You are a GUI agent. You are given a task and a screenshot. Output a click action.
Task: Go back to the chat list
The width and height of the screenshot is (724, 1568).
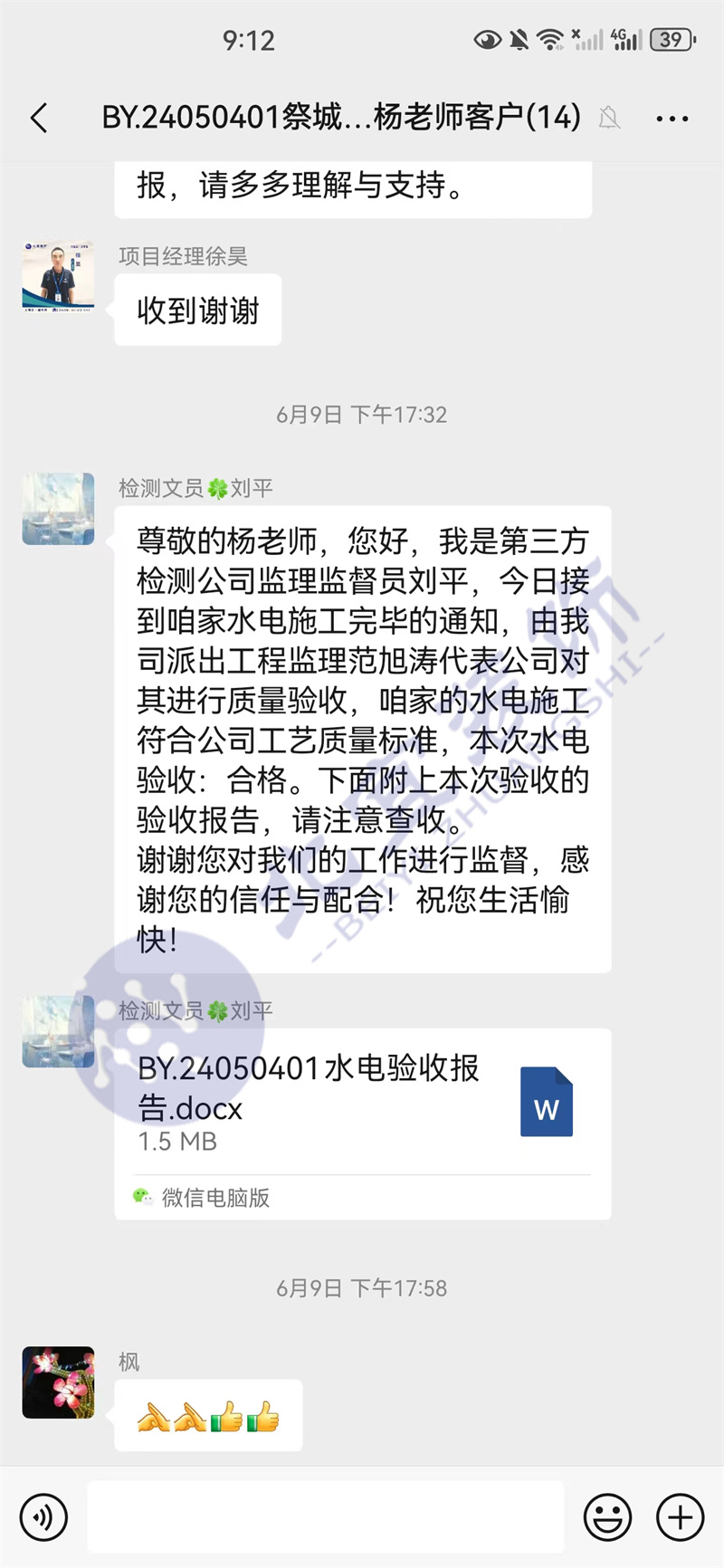coord(39,118)
